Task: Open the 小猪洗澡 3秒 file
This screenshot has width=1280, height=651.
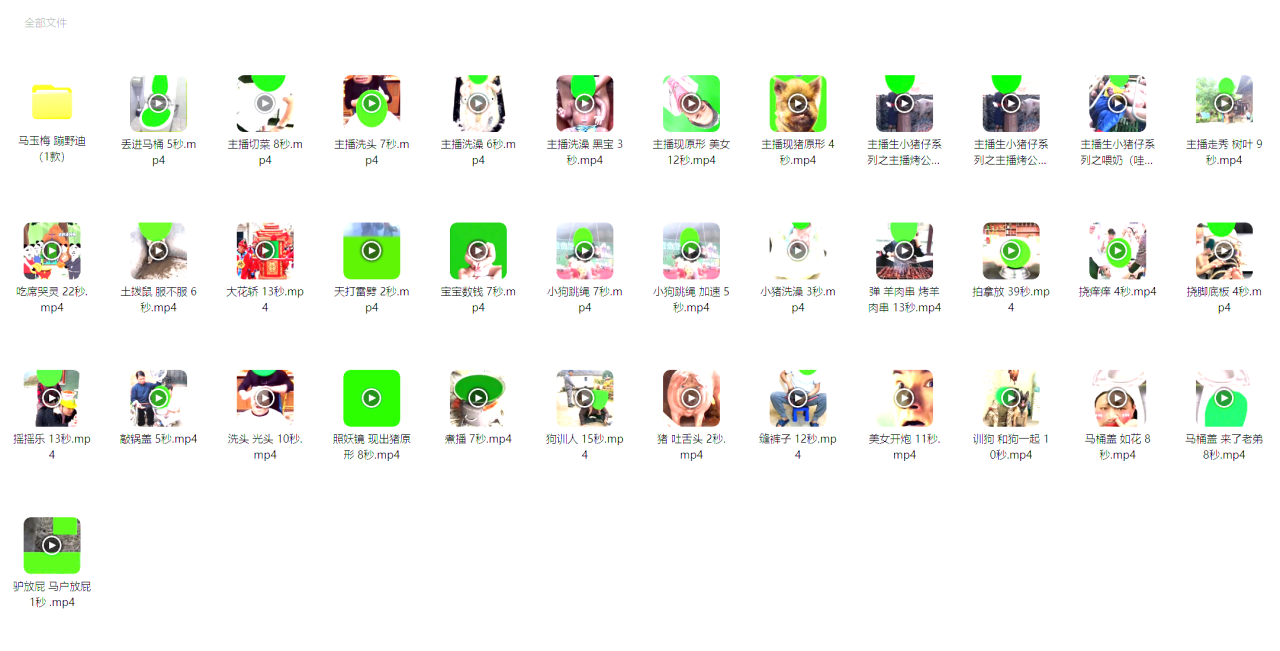Action: pos(798,250)
